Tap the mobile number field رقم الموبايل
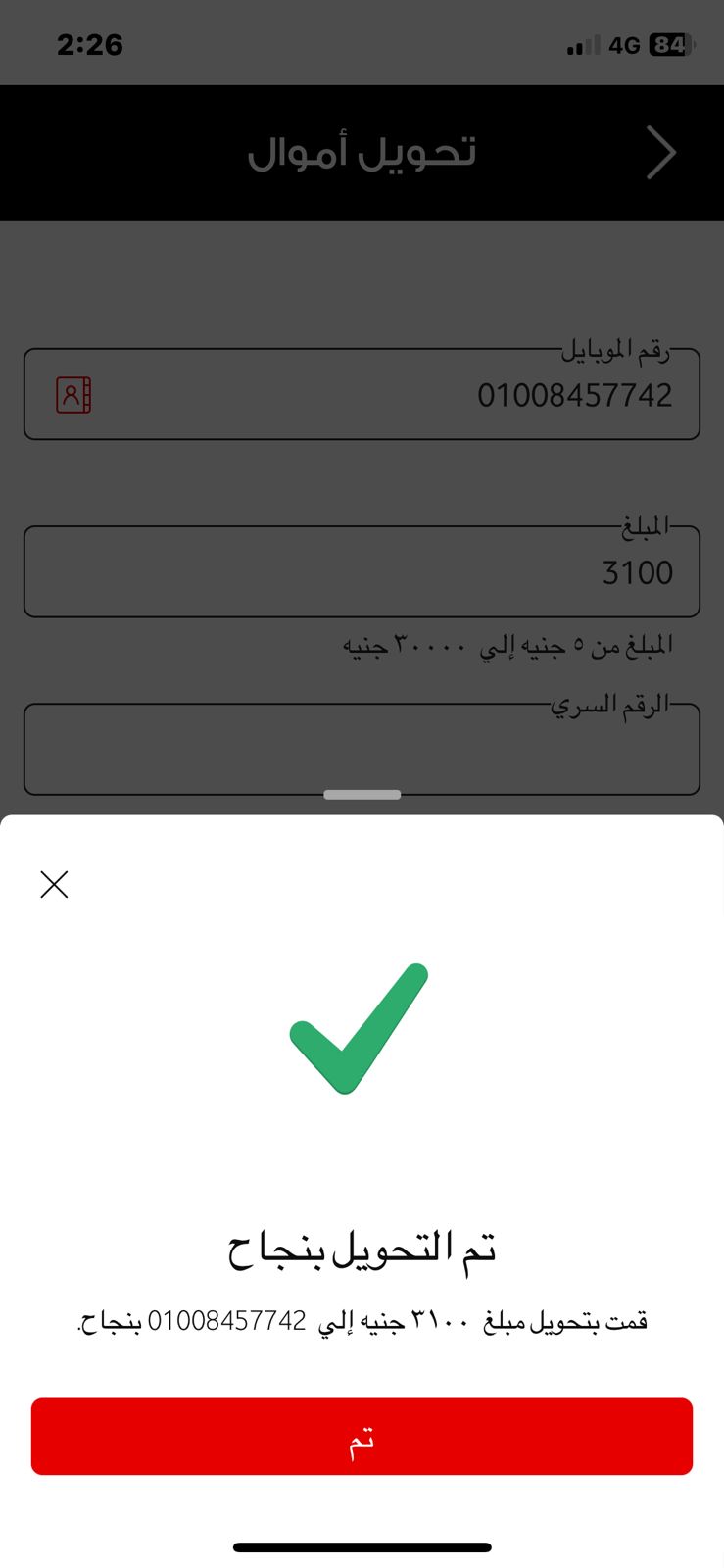 click(362, 394)
